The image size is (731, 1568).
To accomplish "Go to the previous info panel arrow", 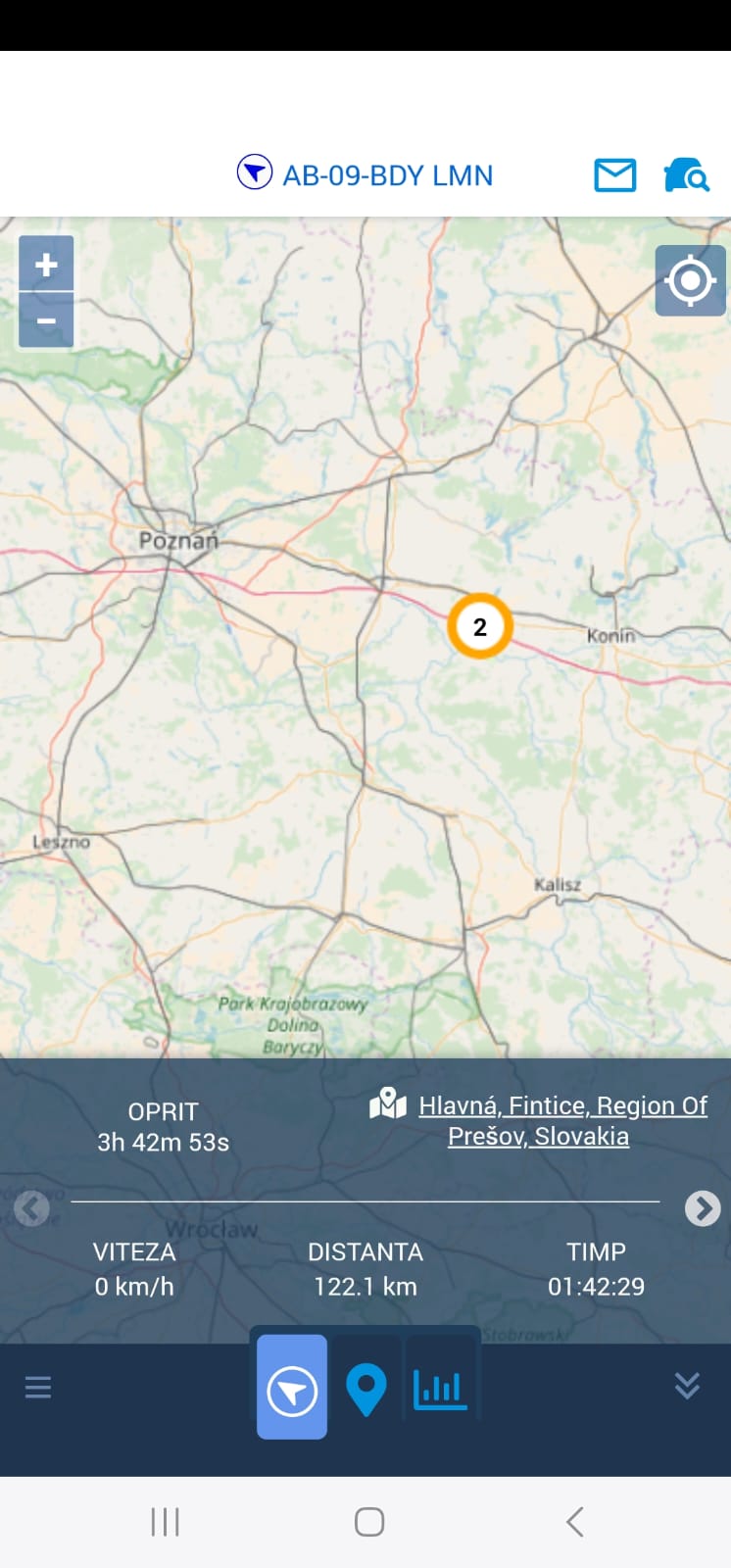I will [x=31, y=1208].
